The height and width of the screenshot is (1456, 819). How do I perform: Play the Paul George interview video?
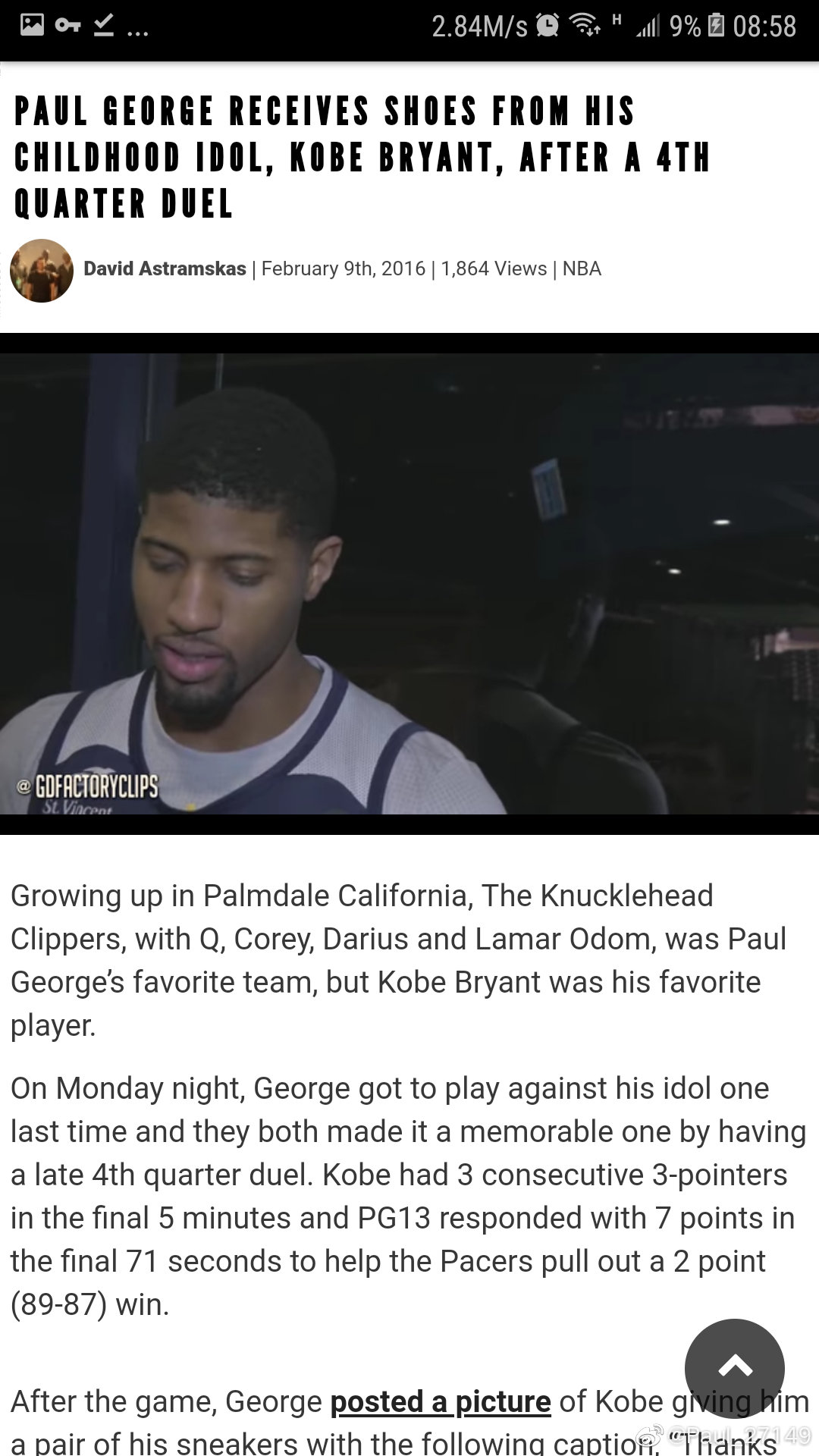(409, 584)
